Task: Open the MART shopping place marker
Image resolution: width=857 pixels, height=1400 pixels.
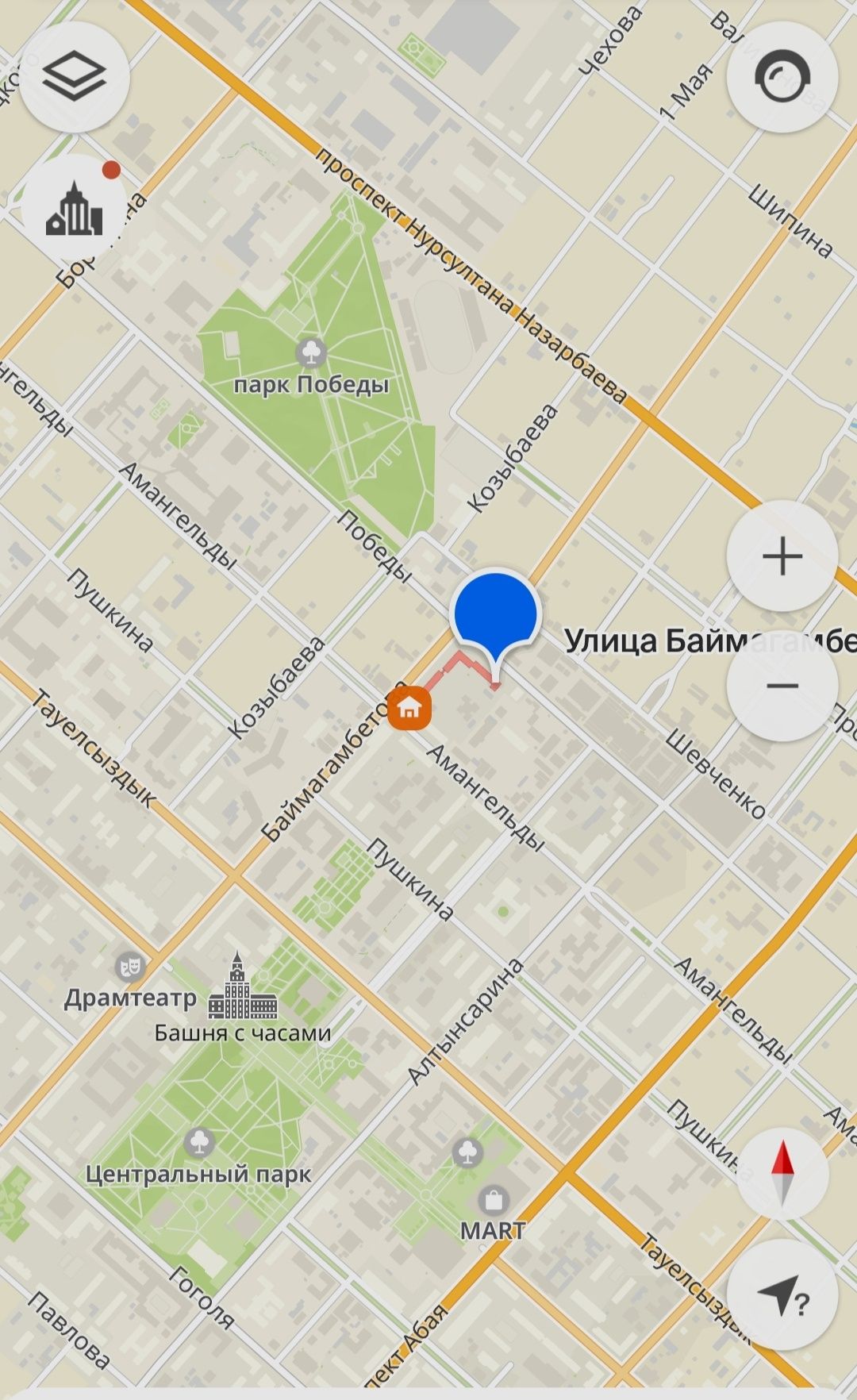Action: pyautogui.click(x=493, y=1200)
